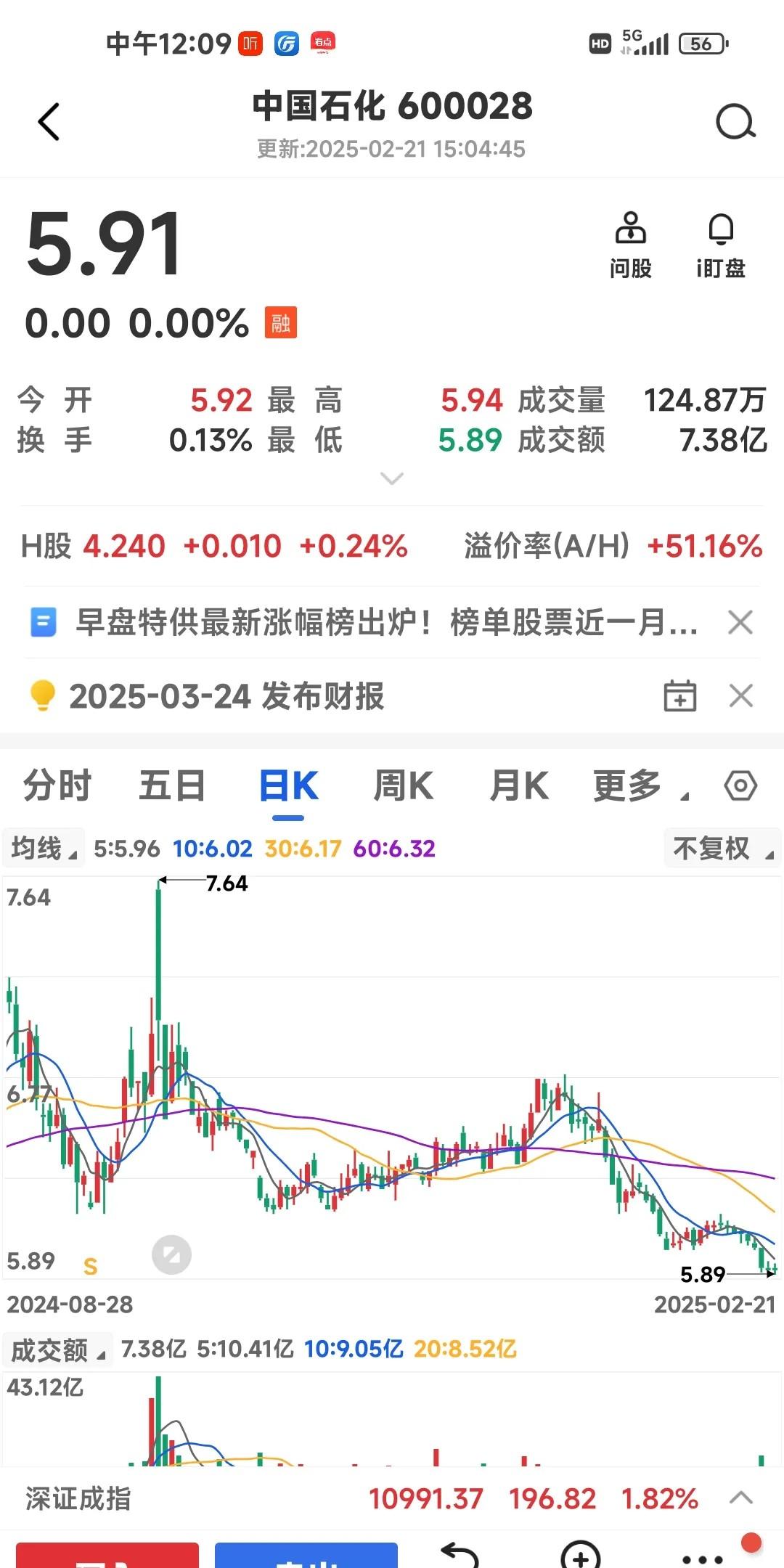Add the 财报 event via calendar icon
The width and height of the screenshot is (784, 1568).
679,697
